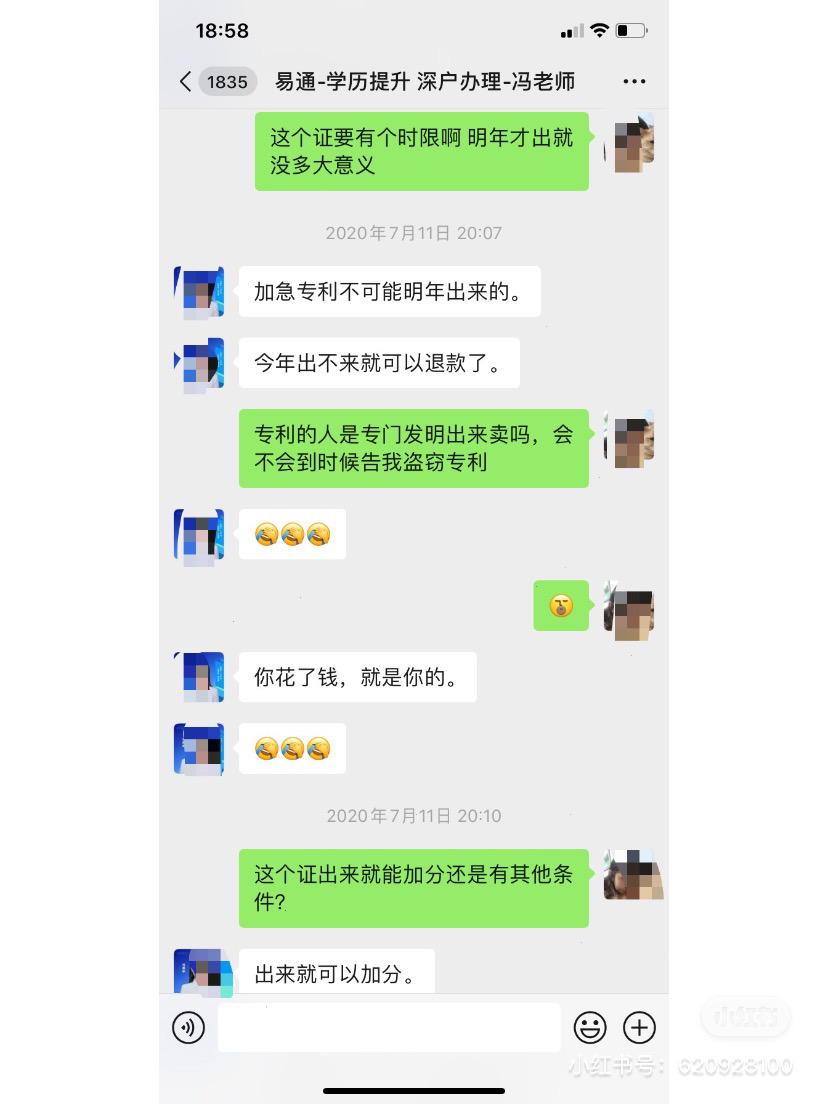
Task: Open contact avatar next to 你花了钱，就是你的
Action: point(199,677)
